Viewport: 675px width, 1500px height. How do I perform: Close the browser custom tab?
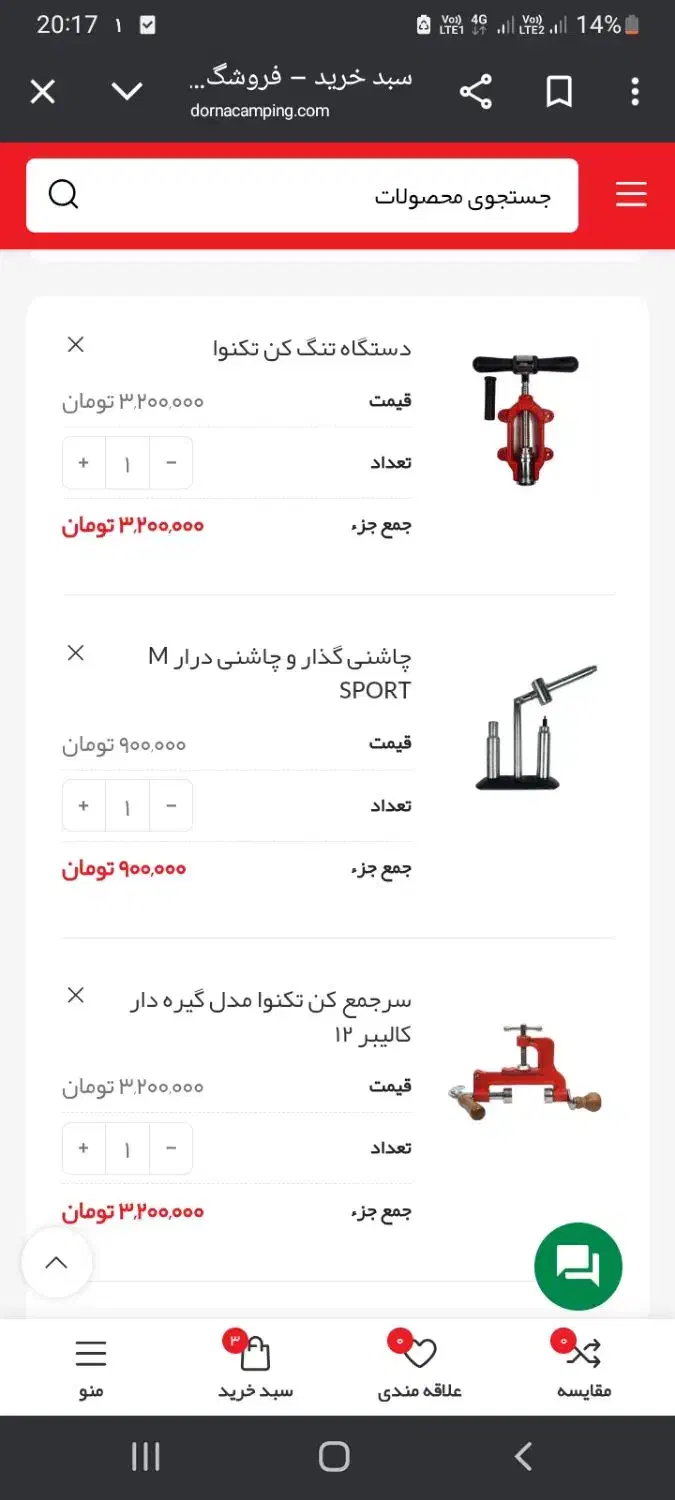click(43, 92)
